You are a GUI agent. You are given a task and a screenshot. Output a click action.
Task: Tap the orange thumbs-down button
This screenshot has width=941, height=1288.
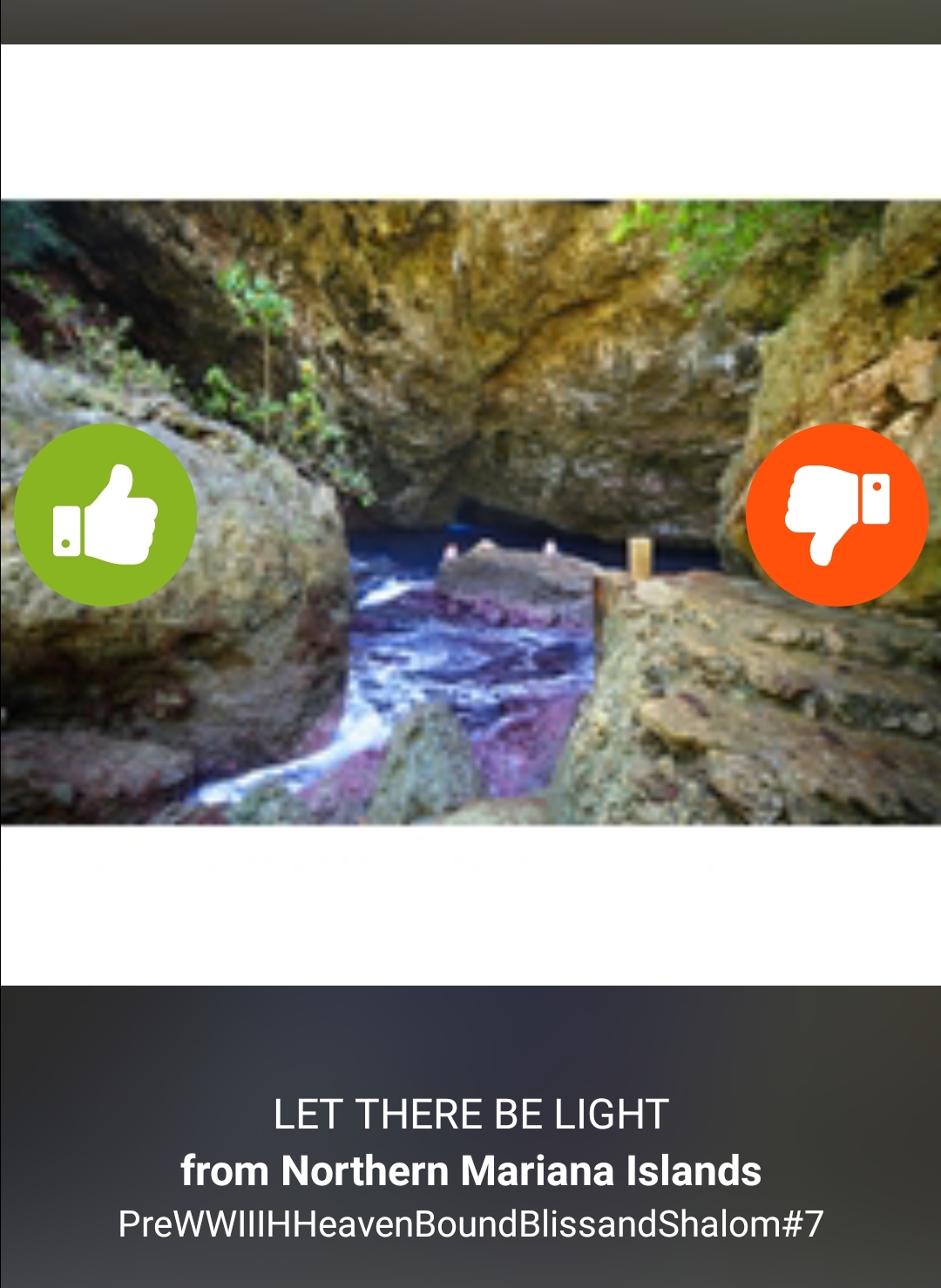[x=836, y=515]
